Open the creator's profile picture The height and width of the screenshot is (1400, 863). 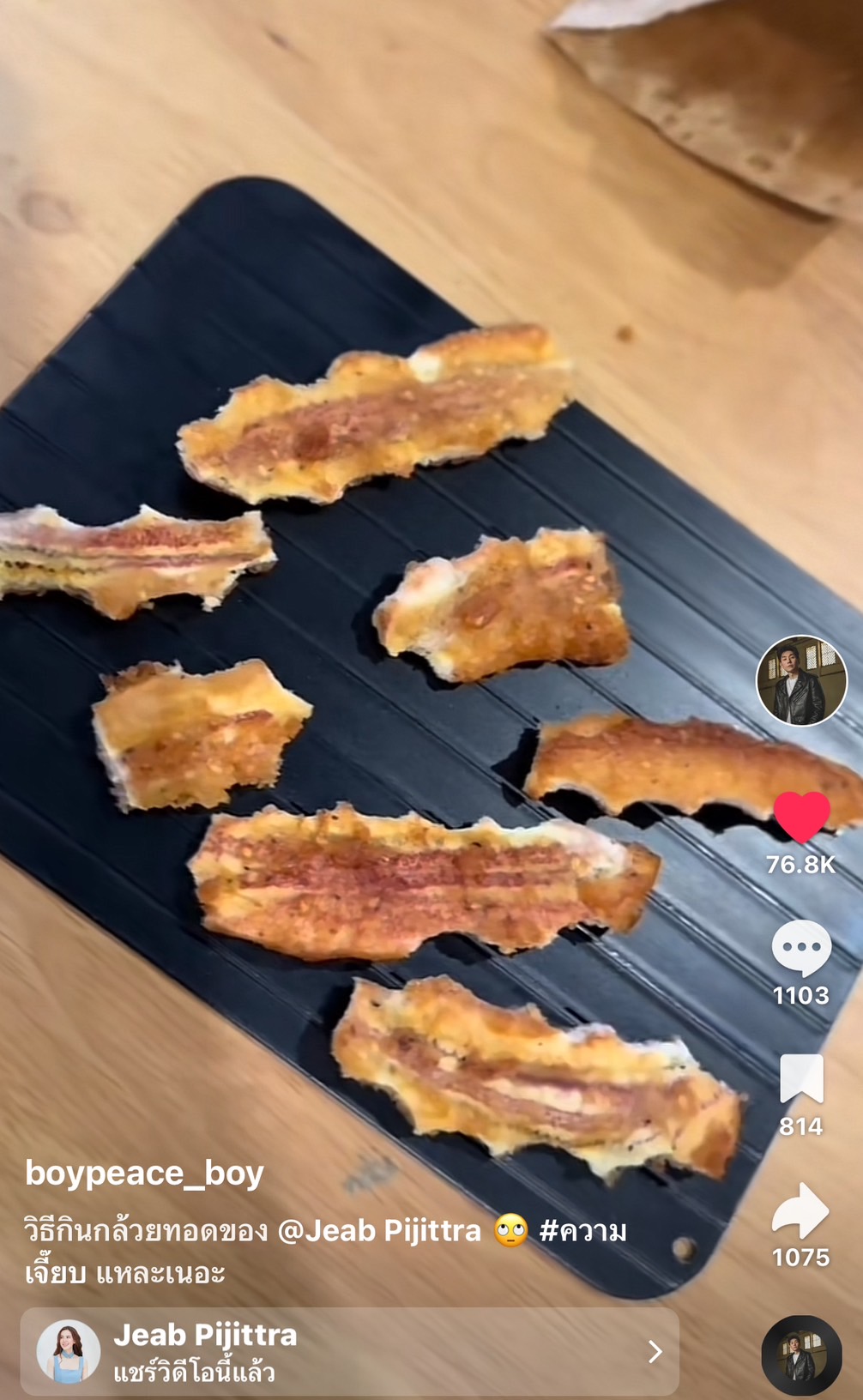(x=801, y=680)
